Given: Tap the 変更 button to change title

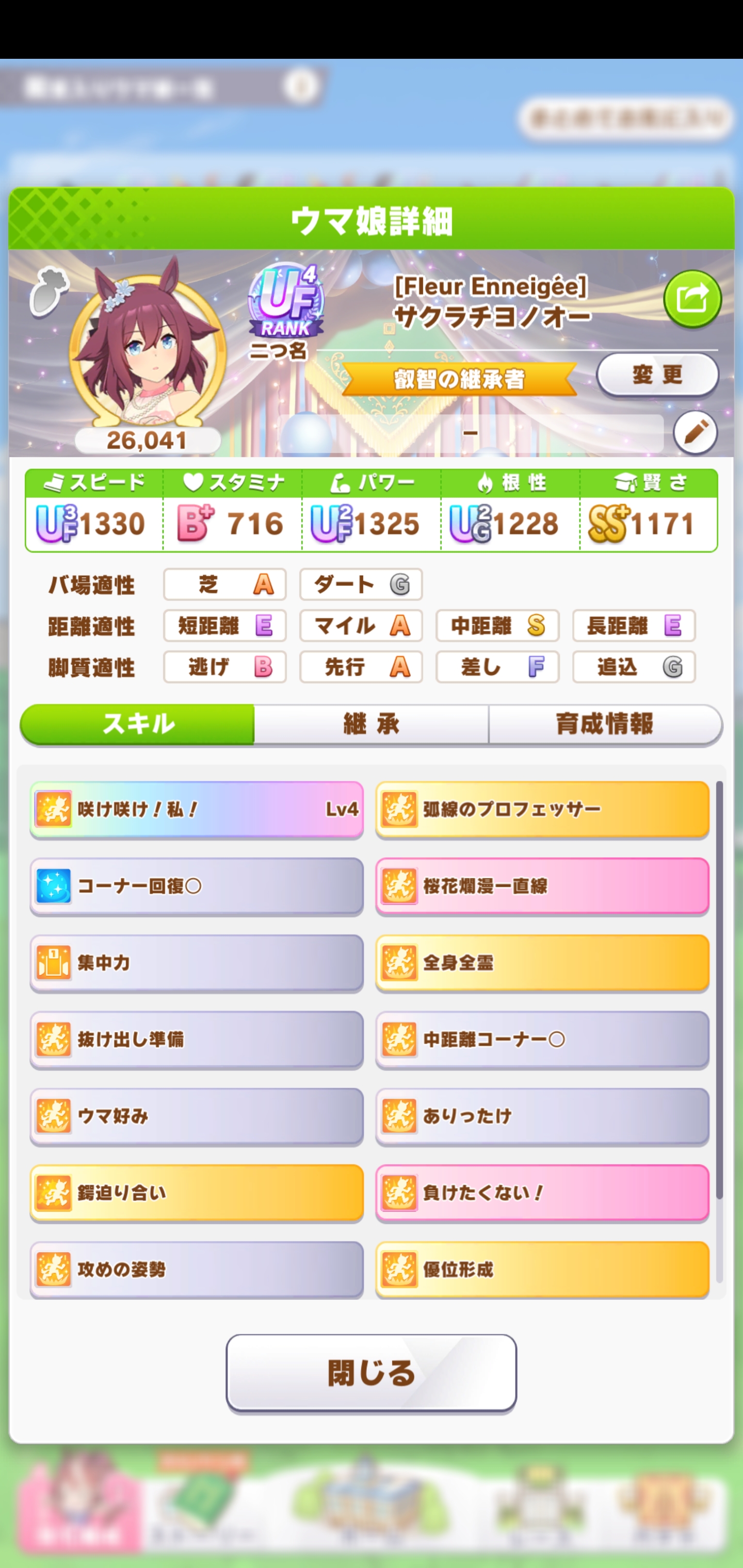Looking at the screenshot, I should pyautogui.click(x=656, y=374).
